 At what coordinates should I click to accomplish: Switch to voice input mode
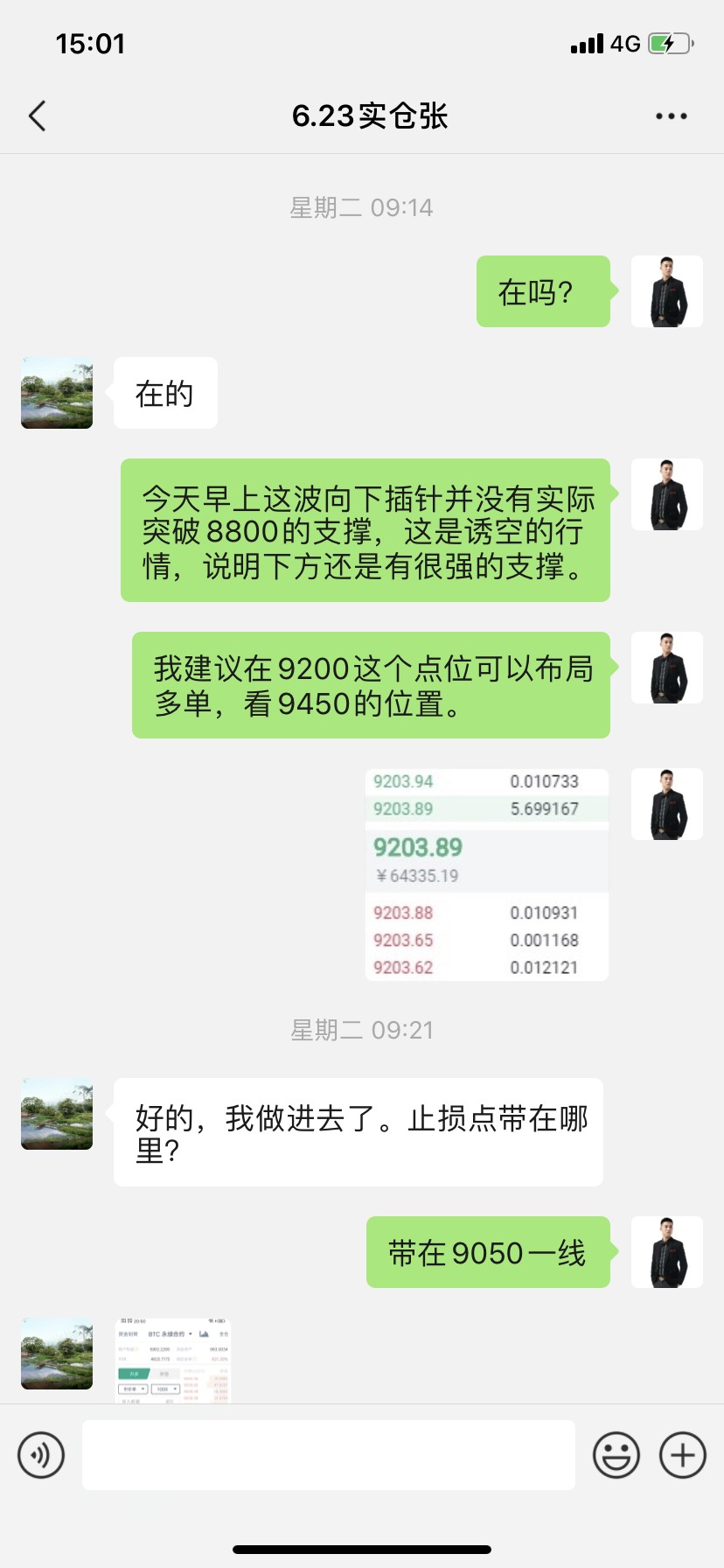pos(40,1453)
